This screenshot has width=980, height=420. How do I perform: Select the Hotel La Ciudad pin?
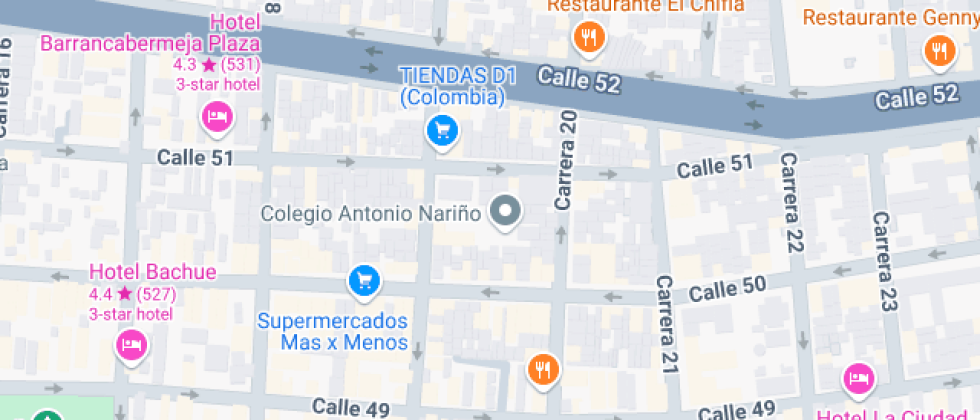[x=857, y=378]
